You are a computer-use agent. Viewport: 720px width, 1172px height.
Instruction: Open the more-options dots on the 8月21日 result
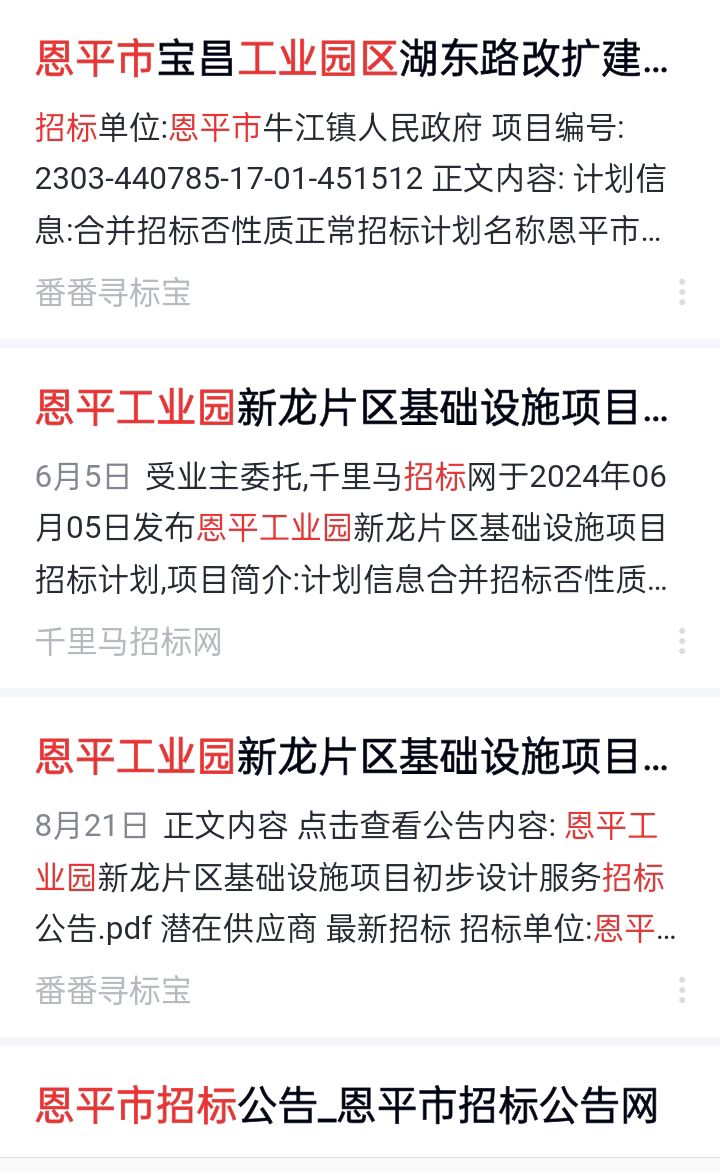pos(682,990)
